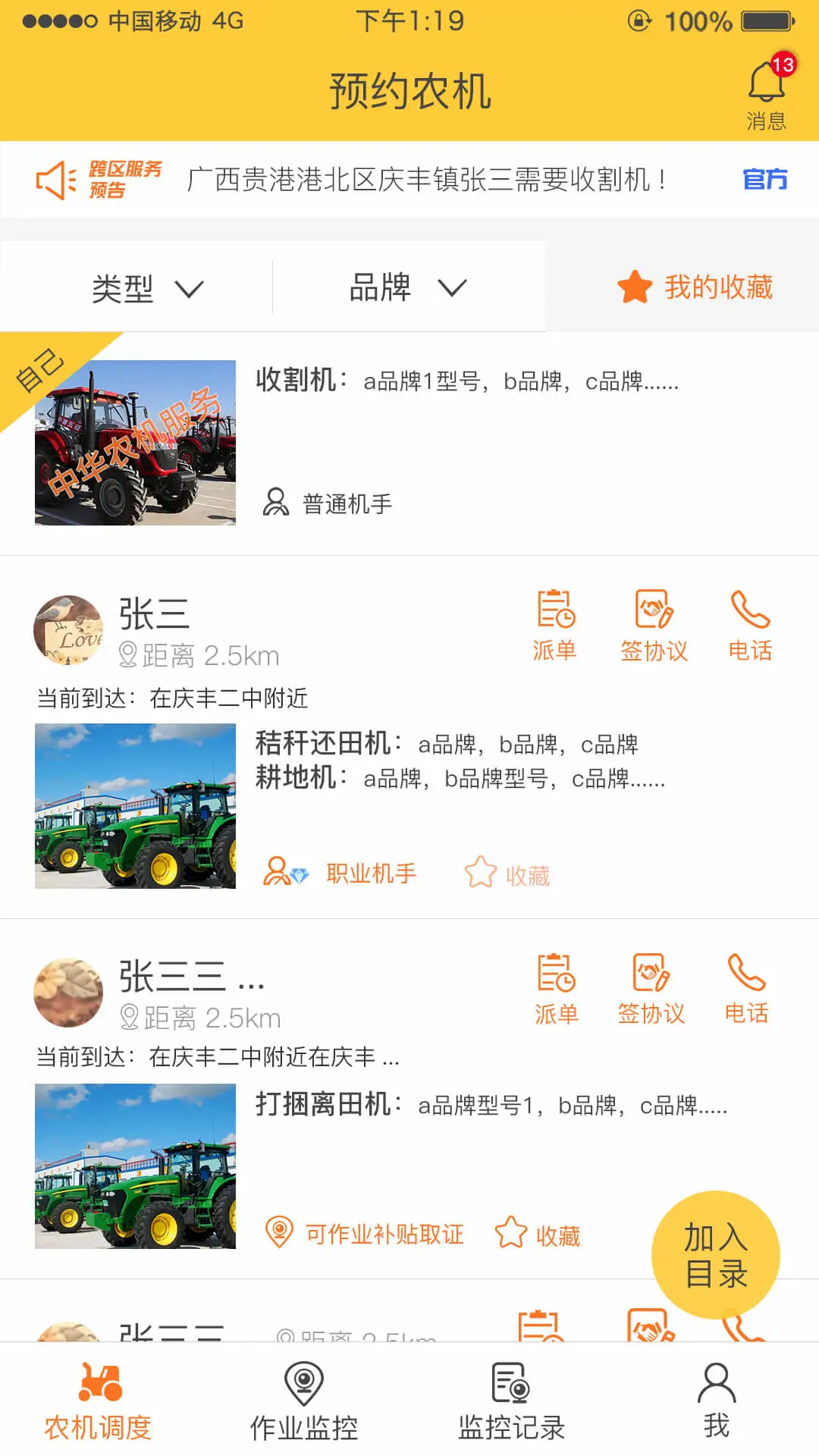The width and height of the screenshot is (819, 1456).
Task: Tap the 派单 dispatch icon for 张三
Action: tap(556, 623)
